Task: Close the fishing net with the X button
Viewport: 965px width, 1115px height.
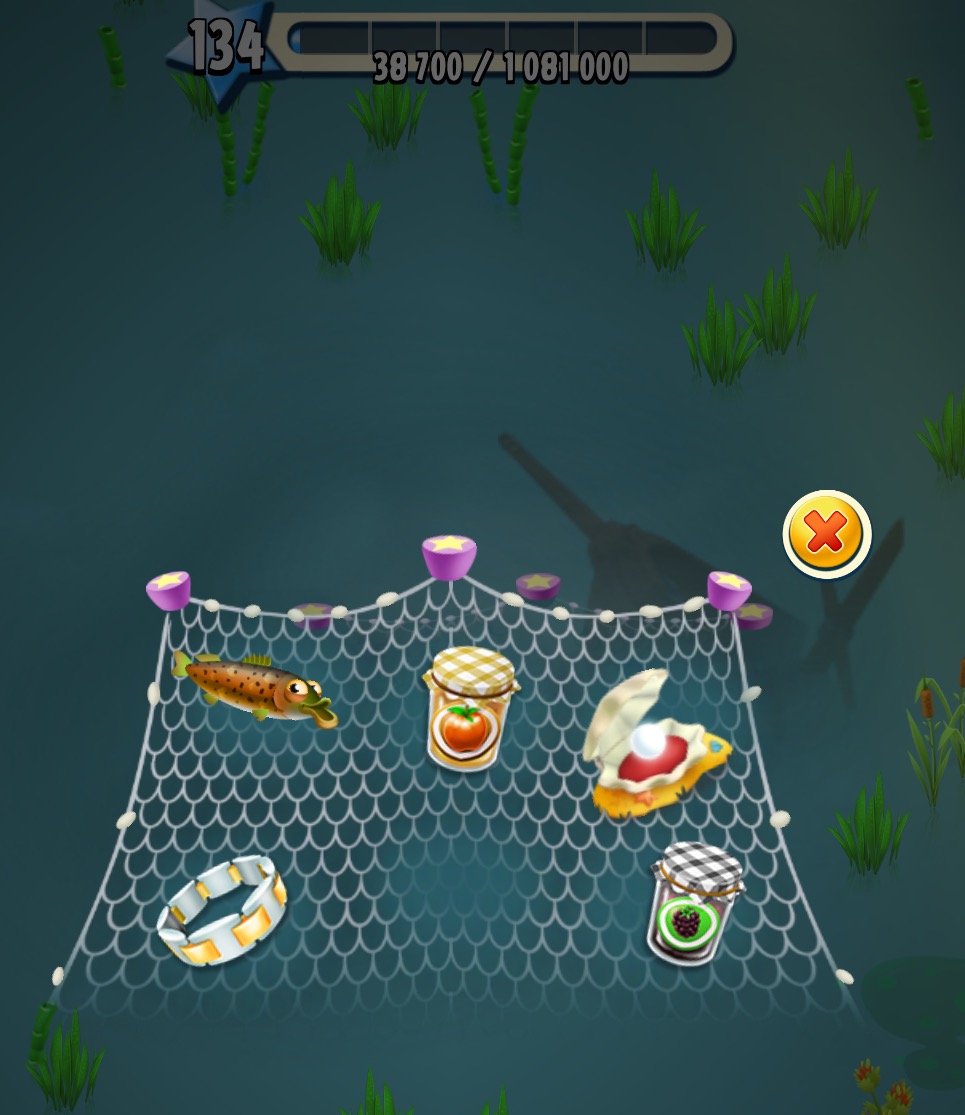Action: pyautogui.click(x=826, y=534)
